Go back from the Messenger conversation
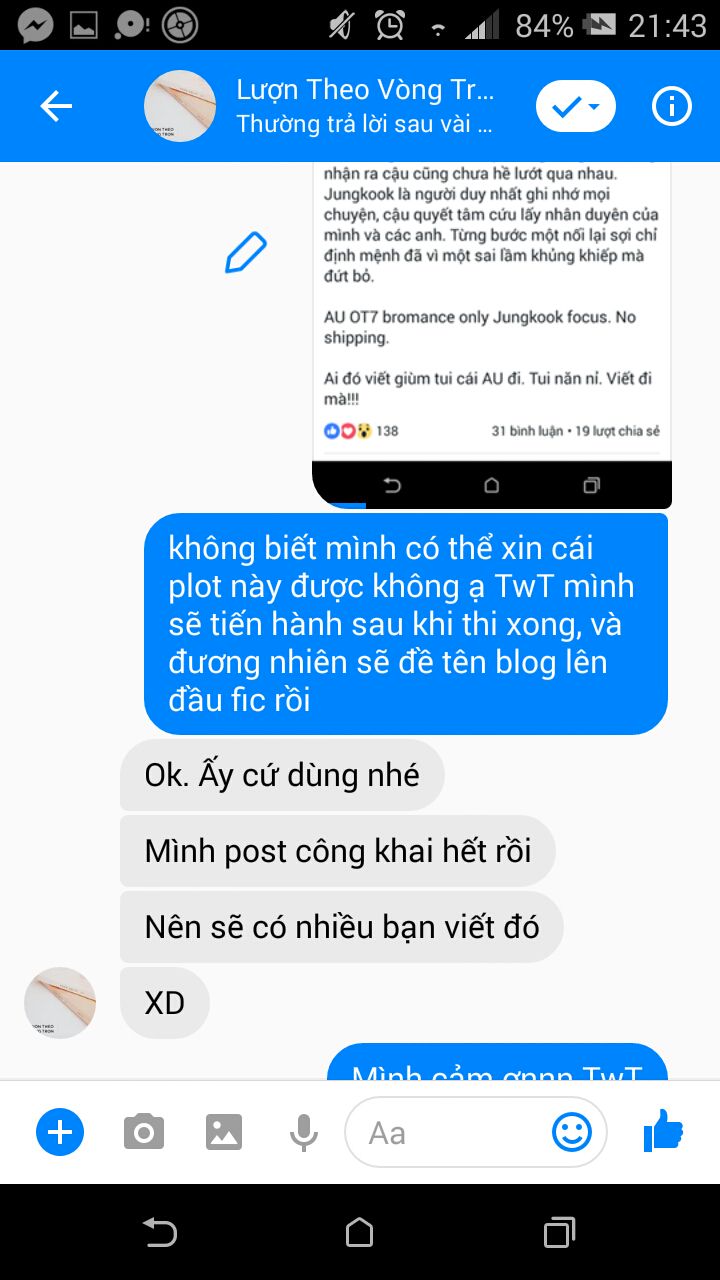Screen dimensions: 720x1280 pyautogui.click(x=56, y=106)
